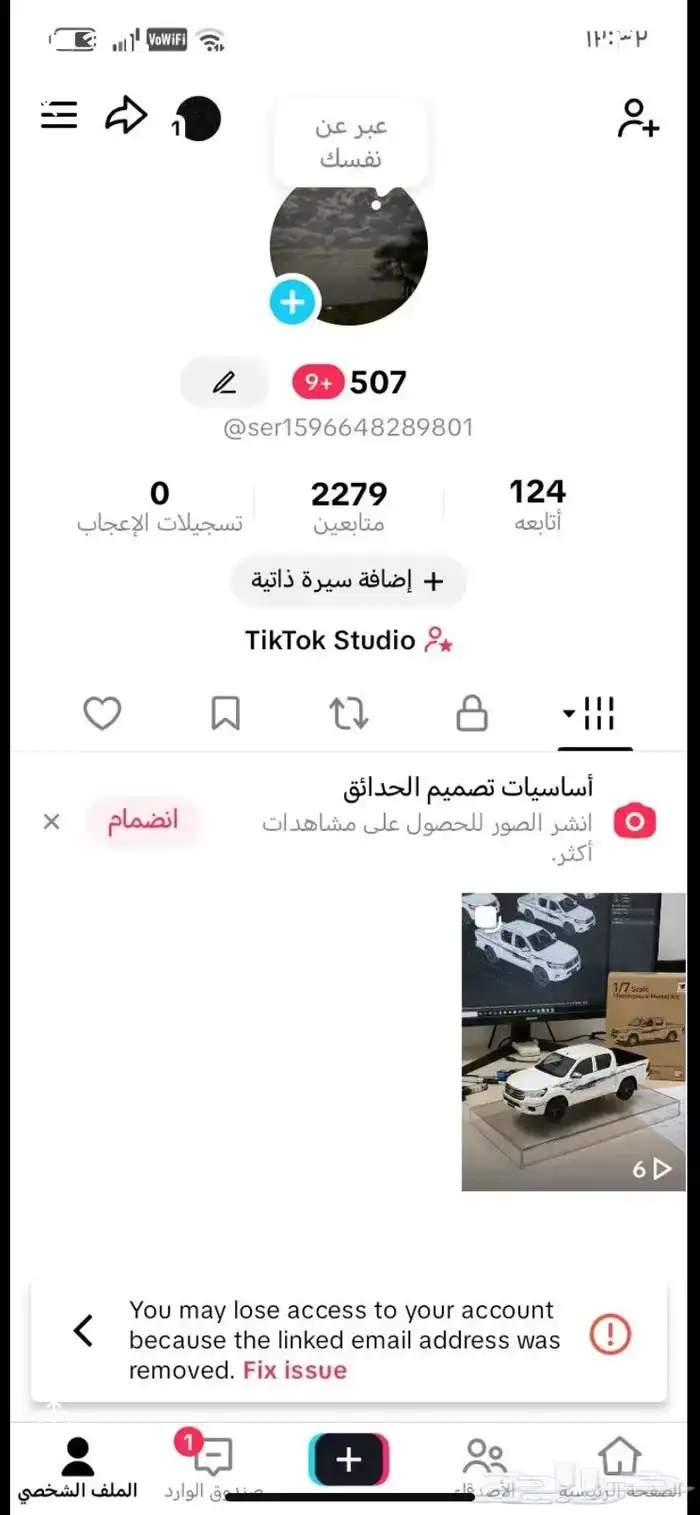Image resolution: width=700 pixels, height=1515 pixels.
Task: Share this profile
Action: tap(126, 117)
